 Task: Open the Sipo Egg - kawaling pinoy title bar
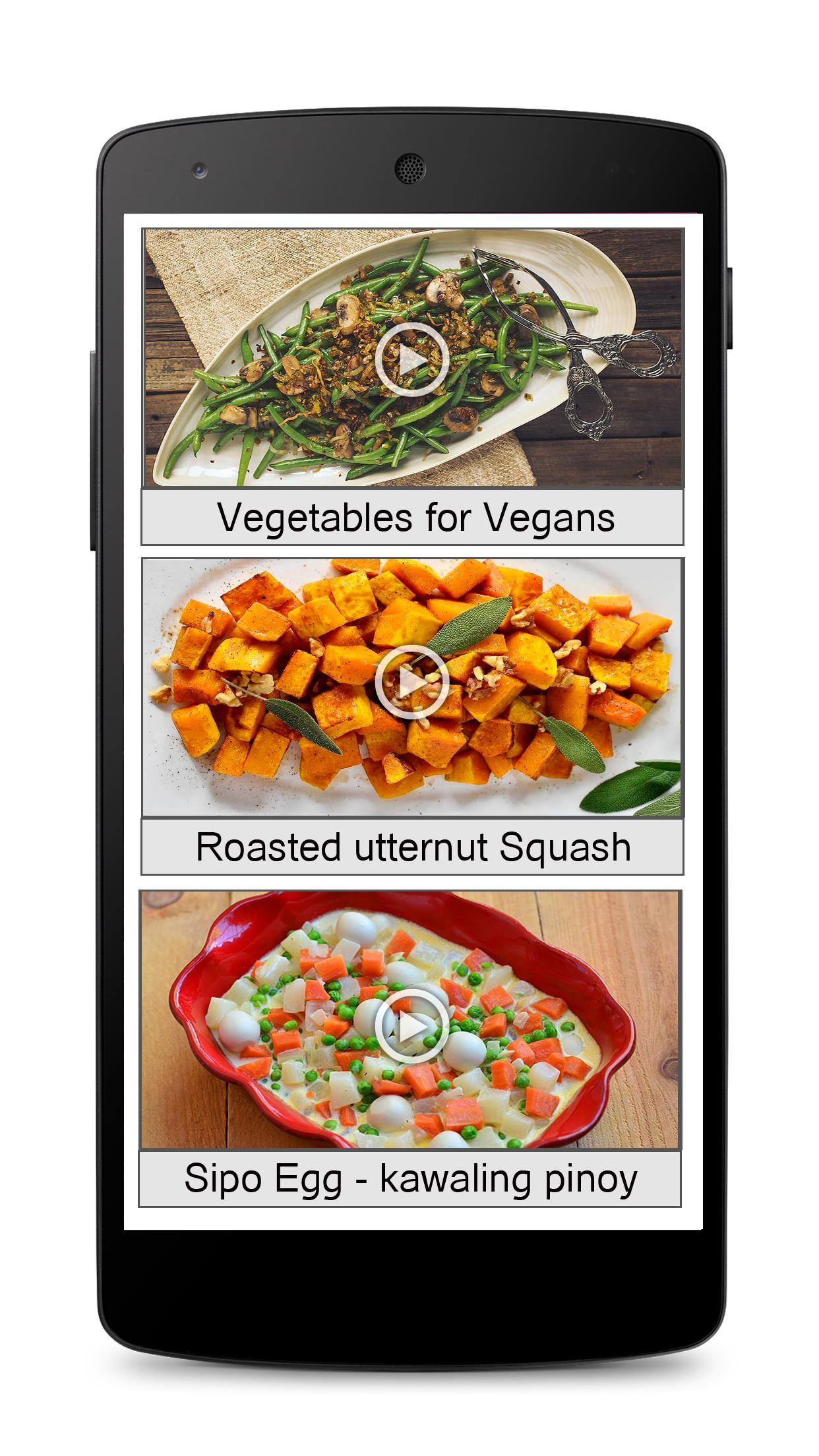point(409,1179)
